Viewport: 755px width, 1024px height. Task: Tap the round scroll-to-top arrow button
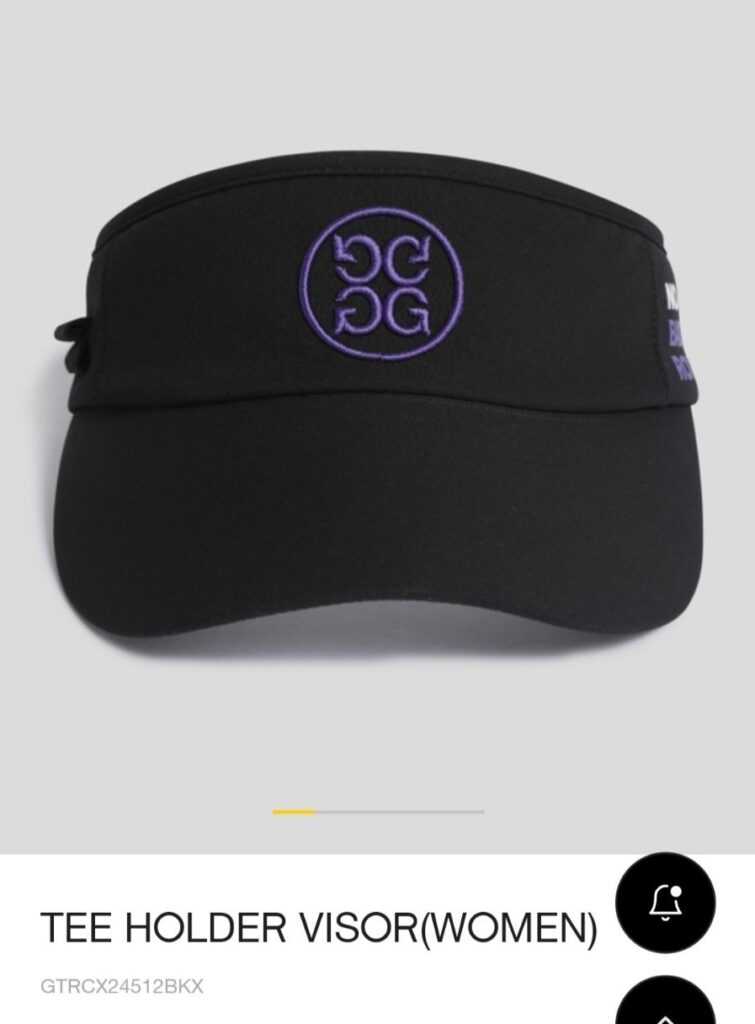[665, 1004]
